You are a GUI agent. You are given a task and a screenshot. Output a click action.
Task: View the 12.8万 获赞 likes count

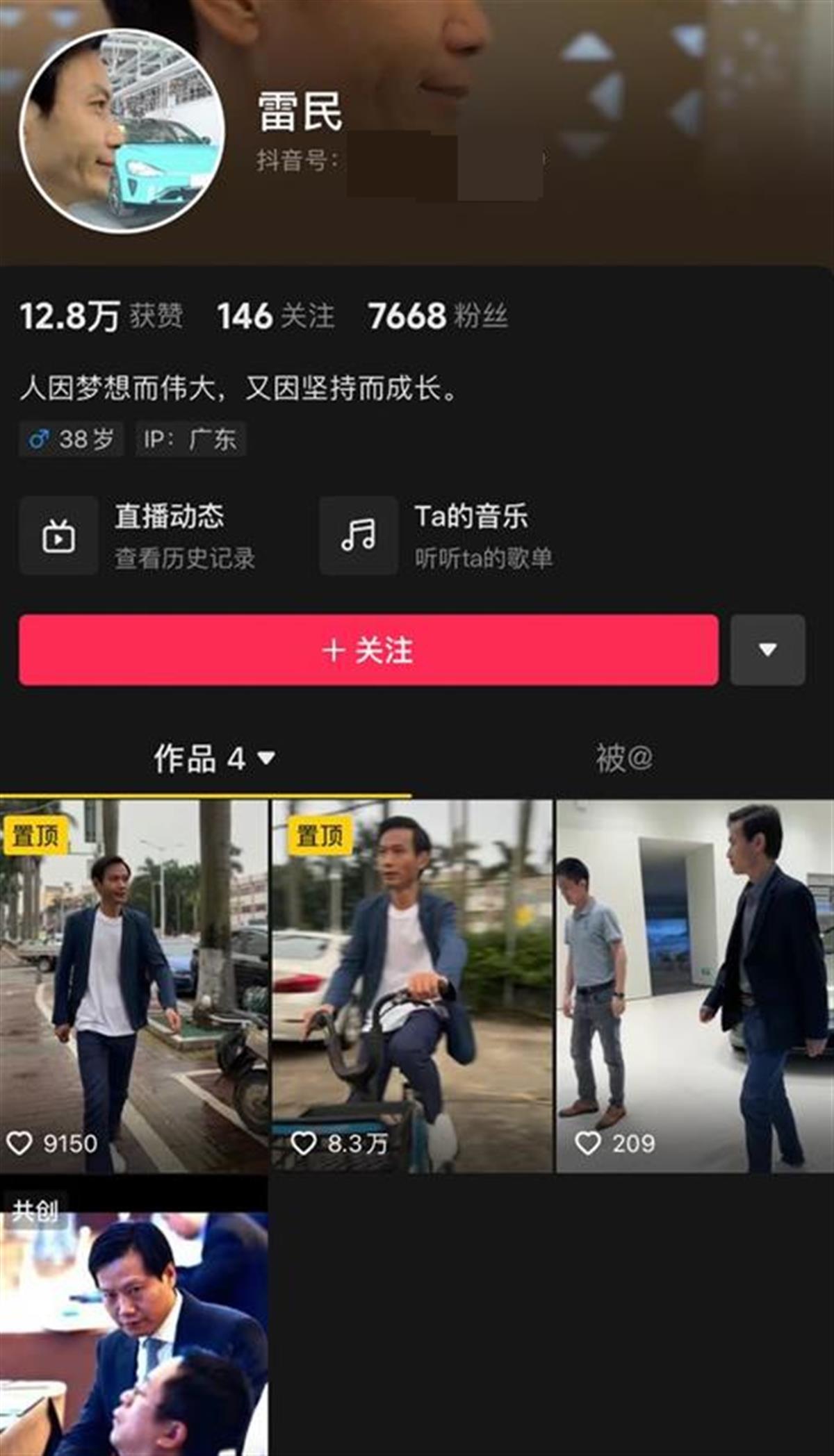click(101, 316)
